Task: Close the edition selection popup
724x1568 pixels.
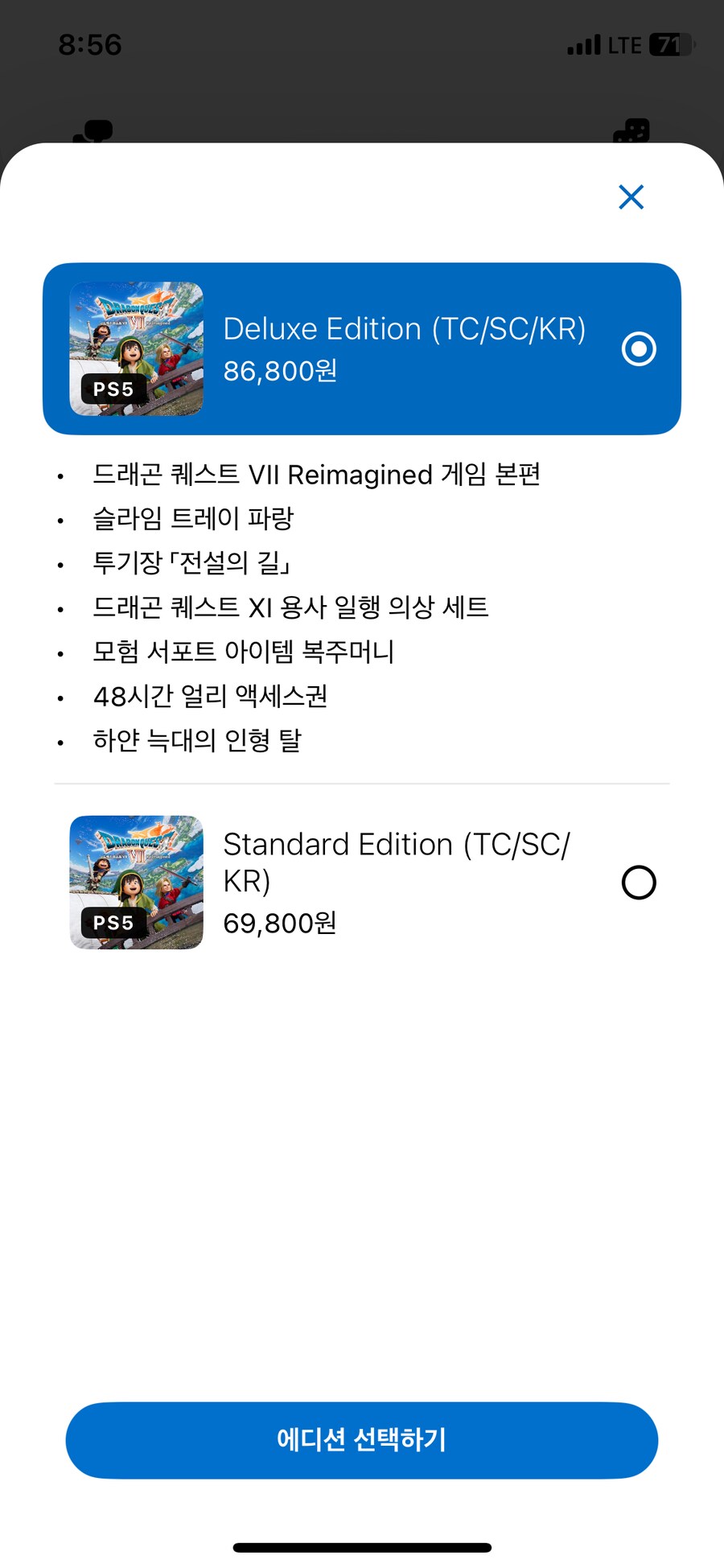Action: pos(631,197)
